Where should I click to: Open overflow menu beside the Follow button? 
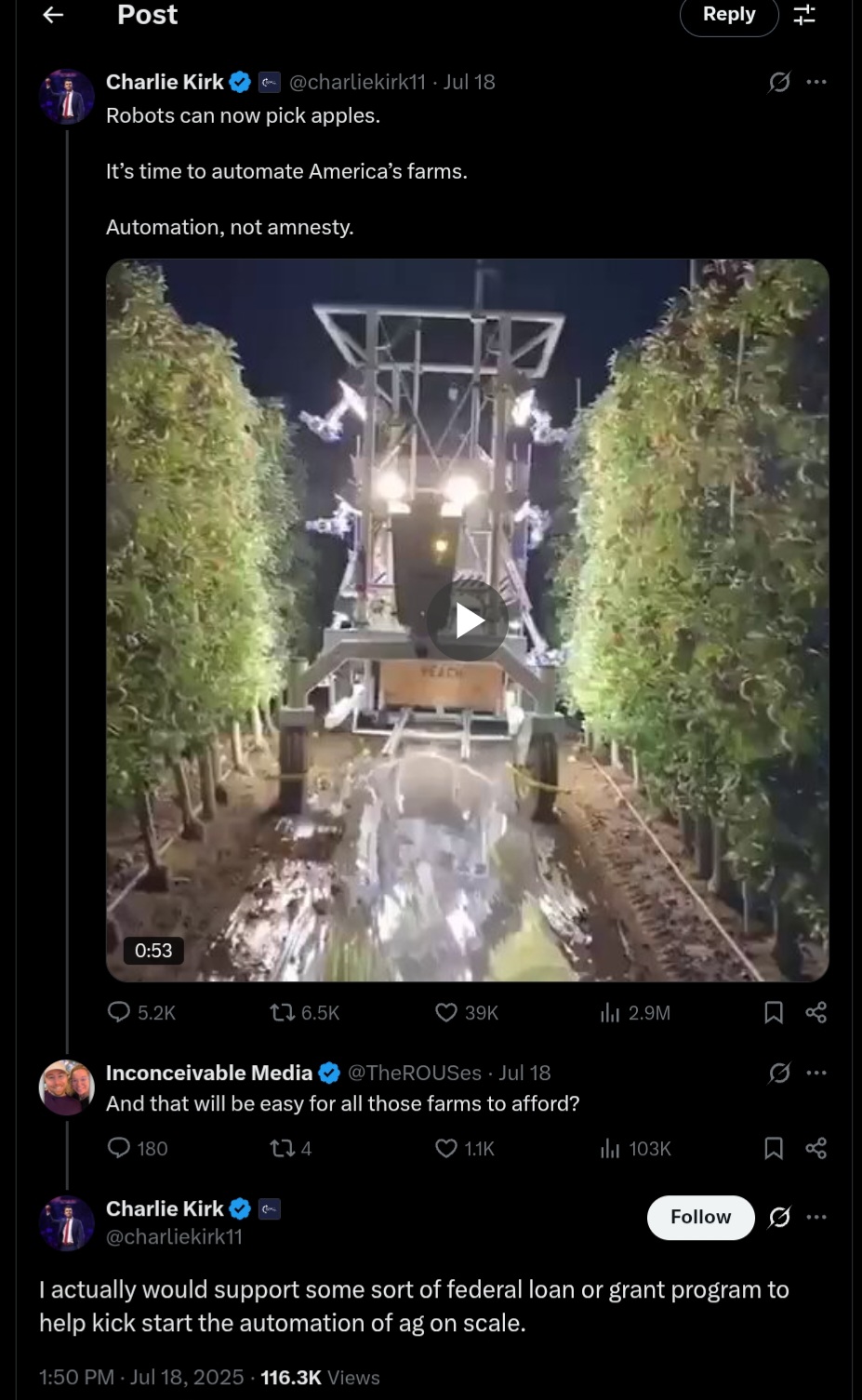pyautogui.click(x=816, y=1217)
